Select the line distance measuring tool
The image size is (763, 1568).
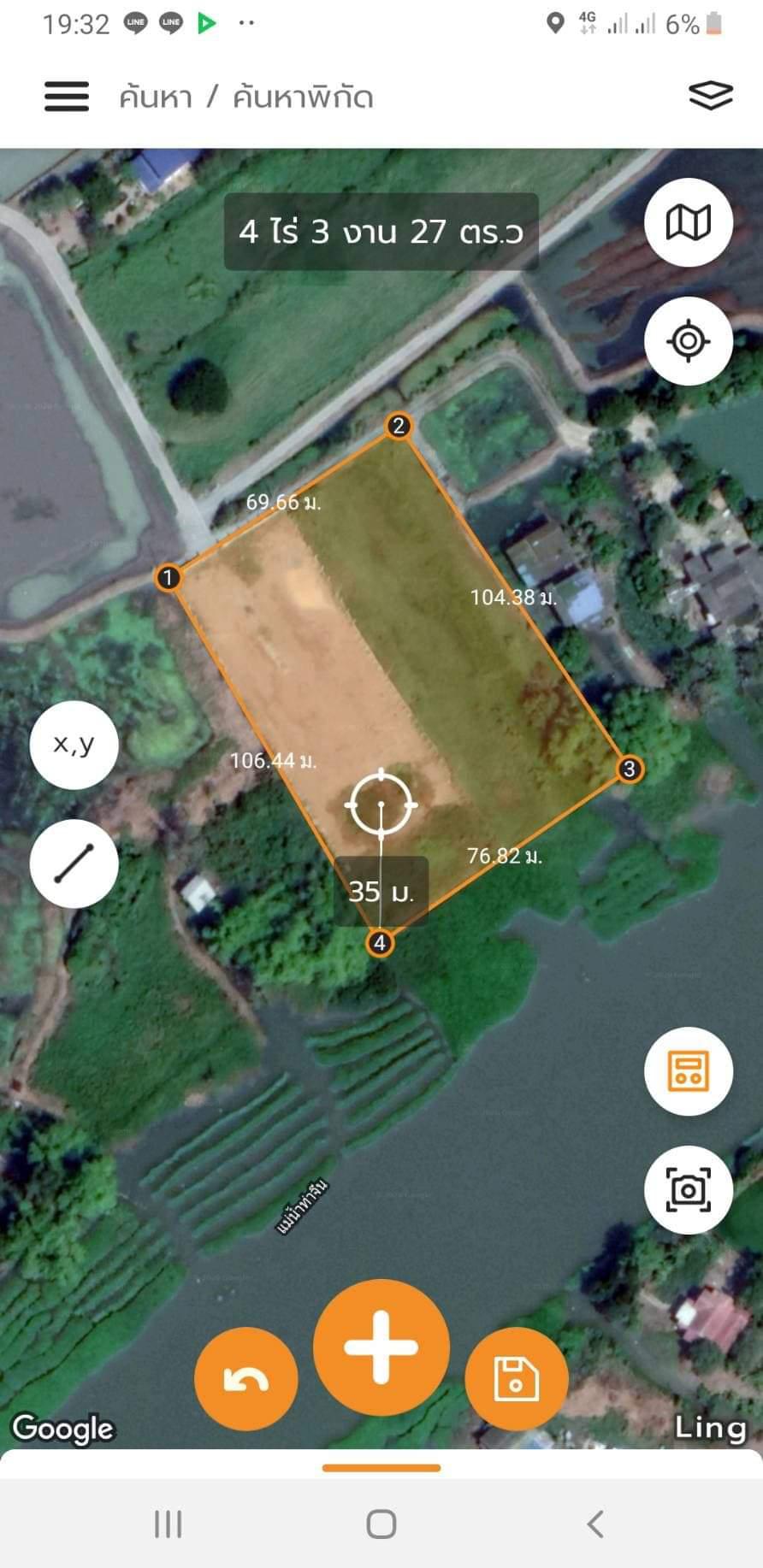(x=74, y=864)
